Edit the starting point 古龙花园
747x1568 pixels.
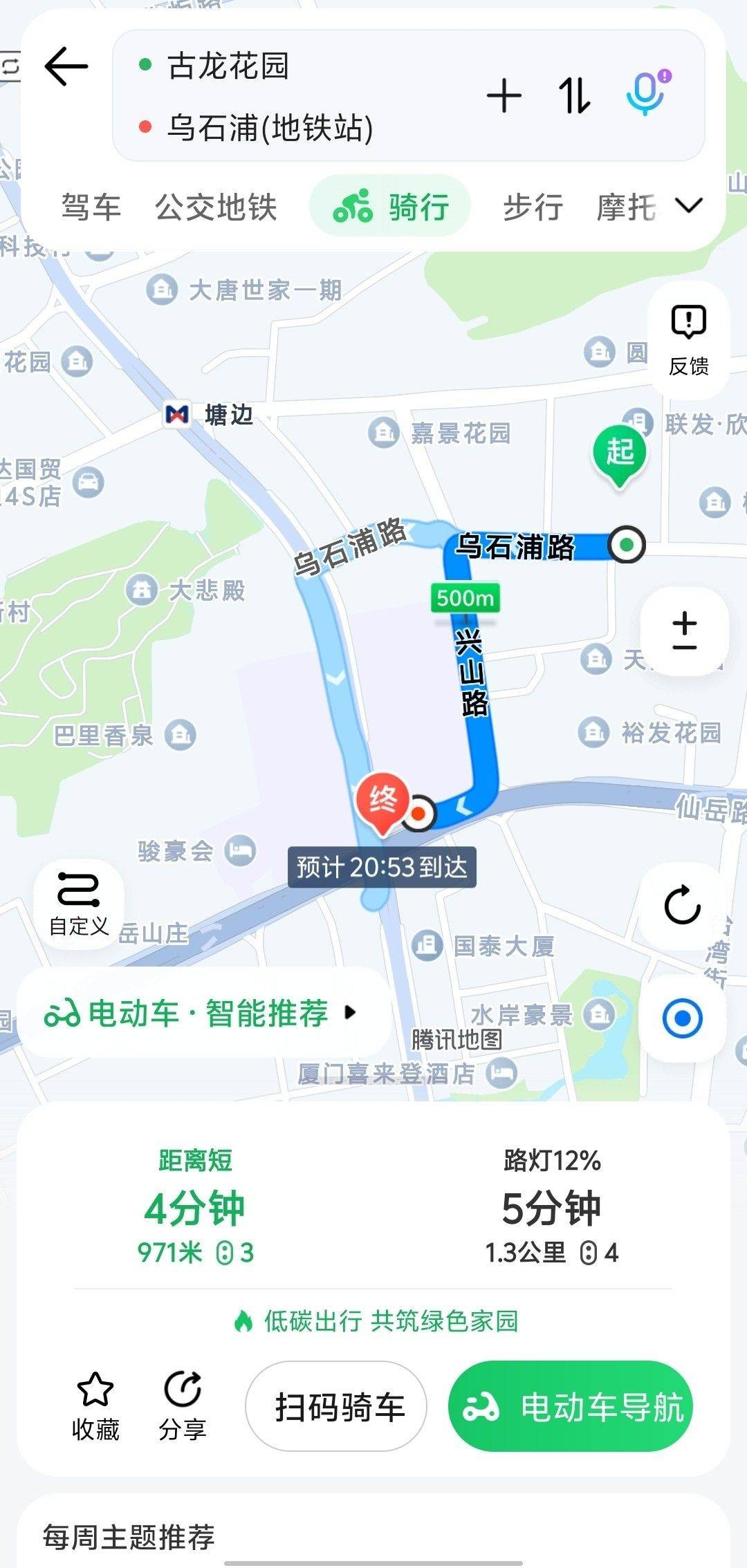[x=228, y=66]
